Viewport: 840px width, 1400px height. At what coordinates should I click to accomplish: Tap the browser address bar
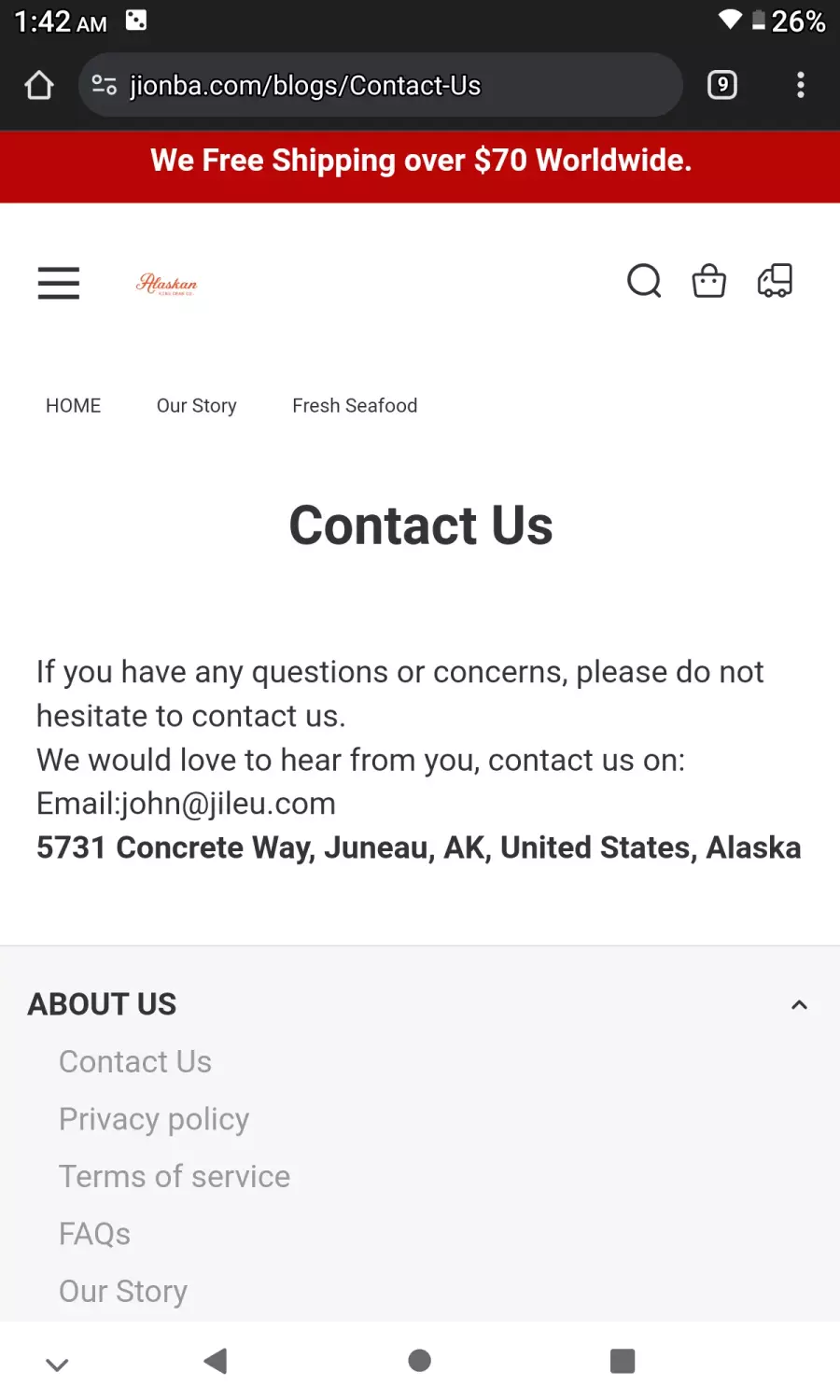(x=381, y=85)
